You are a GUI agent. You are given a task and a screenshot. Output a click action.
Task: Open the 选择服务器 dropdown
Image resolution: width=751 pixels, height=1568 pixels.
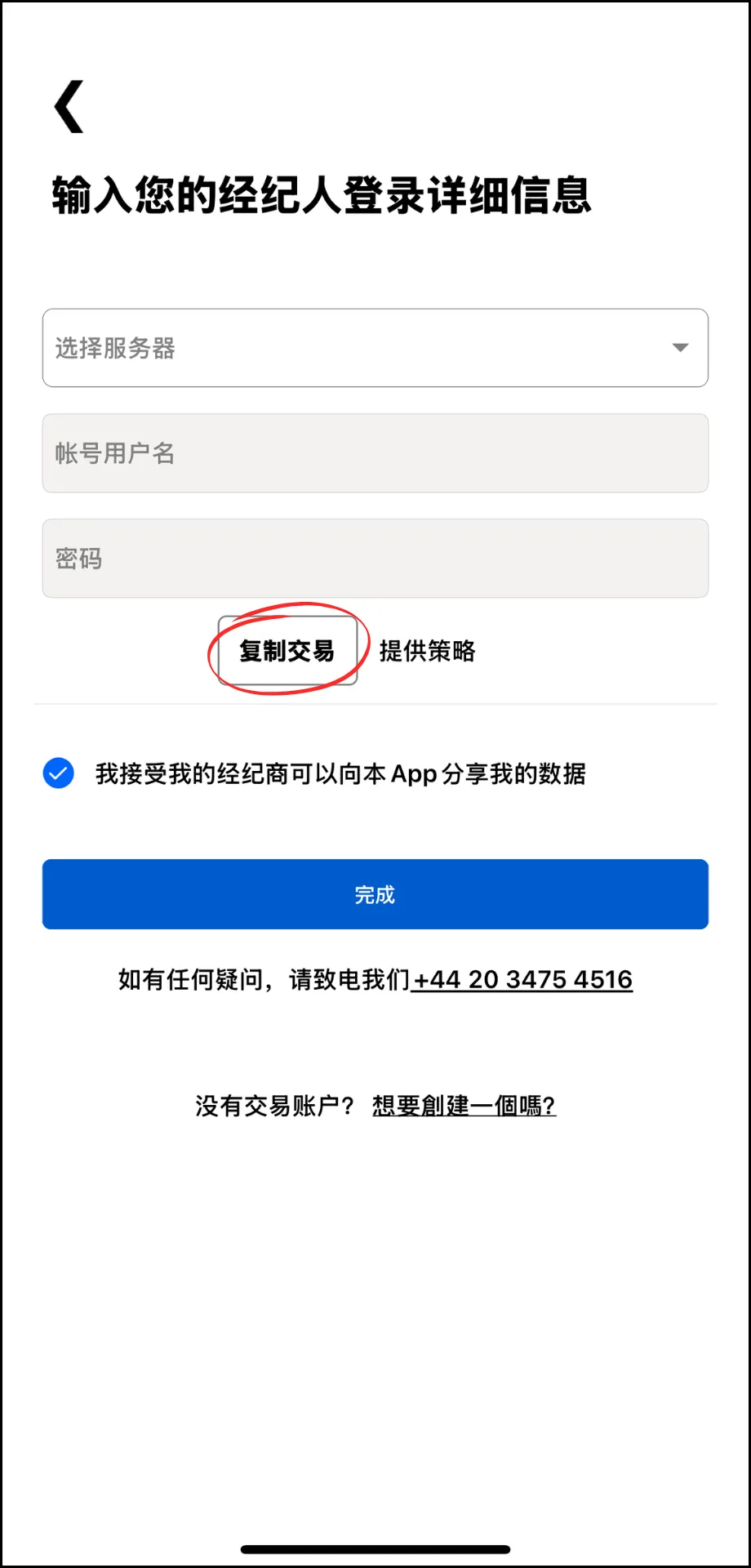(x=375, y=348)
